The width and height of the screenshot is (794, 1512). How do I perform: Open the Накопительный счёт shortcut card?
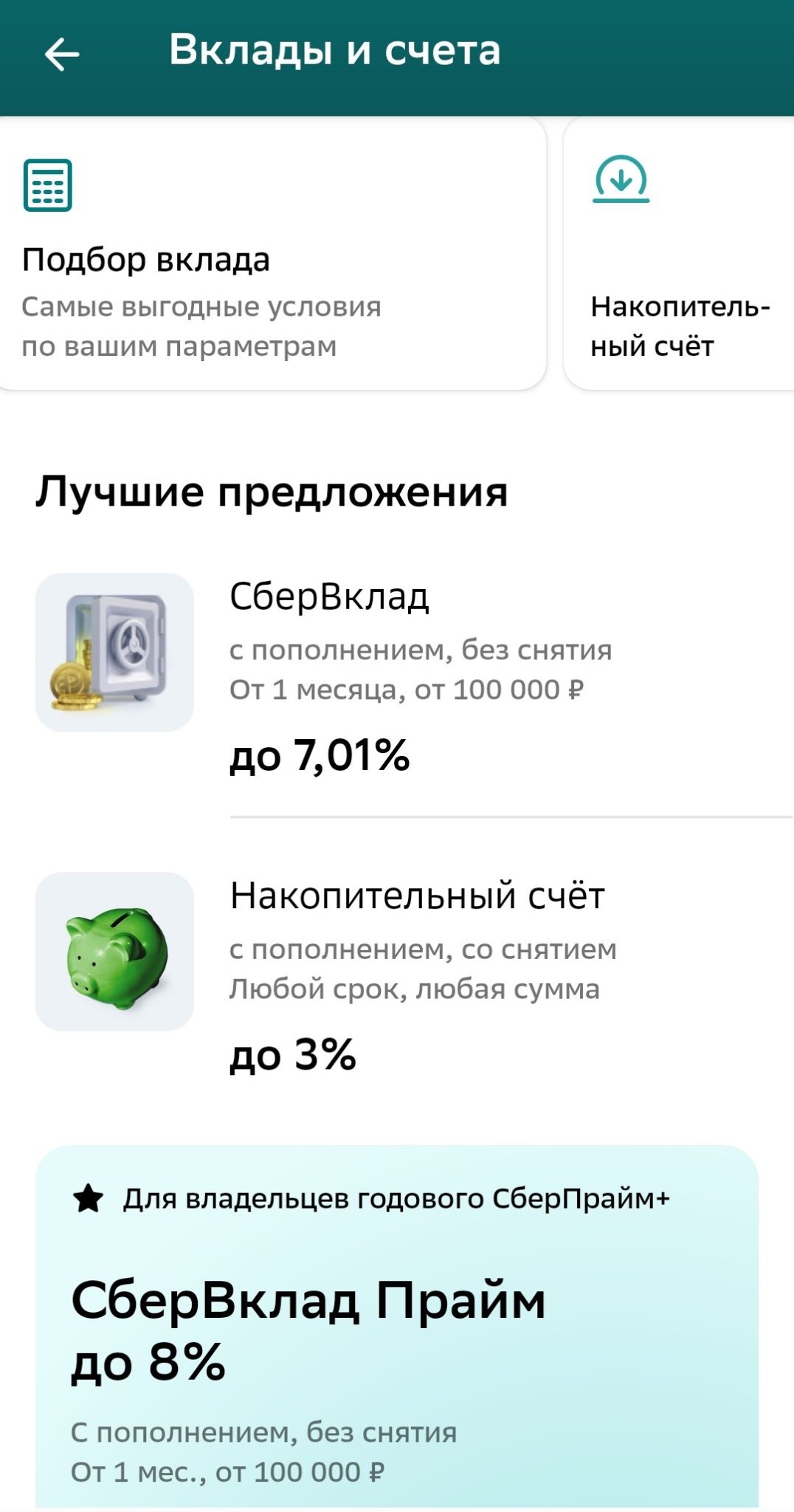(x=680, y=253)
